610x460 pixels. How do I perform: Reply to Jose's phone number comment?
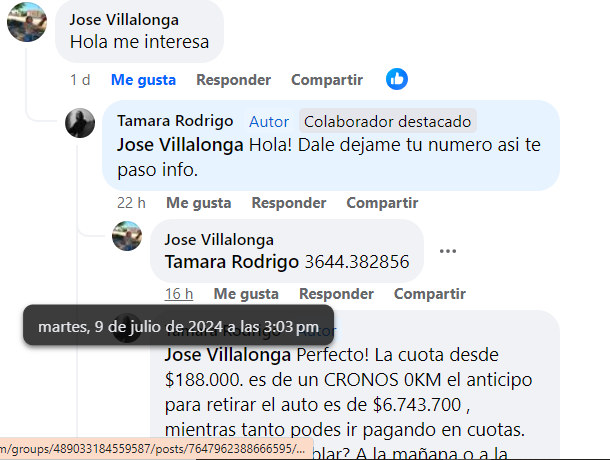336,294
